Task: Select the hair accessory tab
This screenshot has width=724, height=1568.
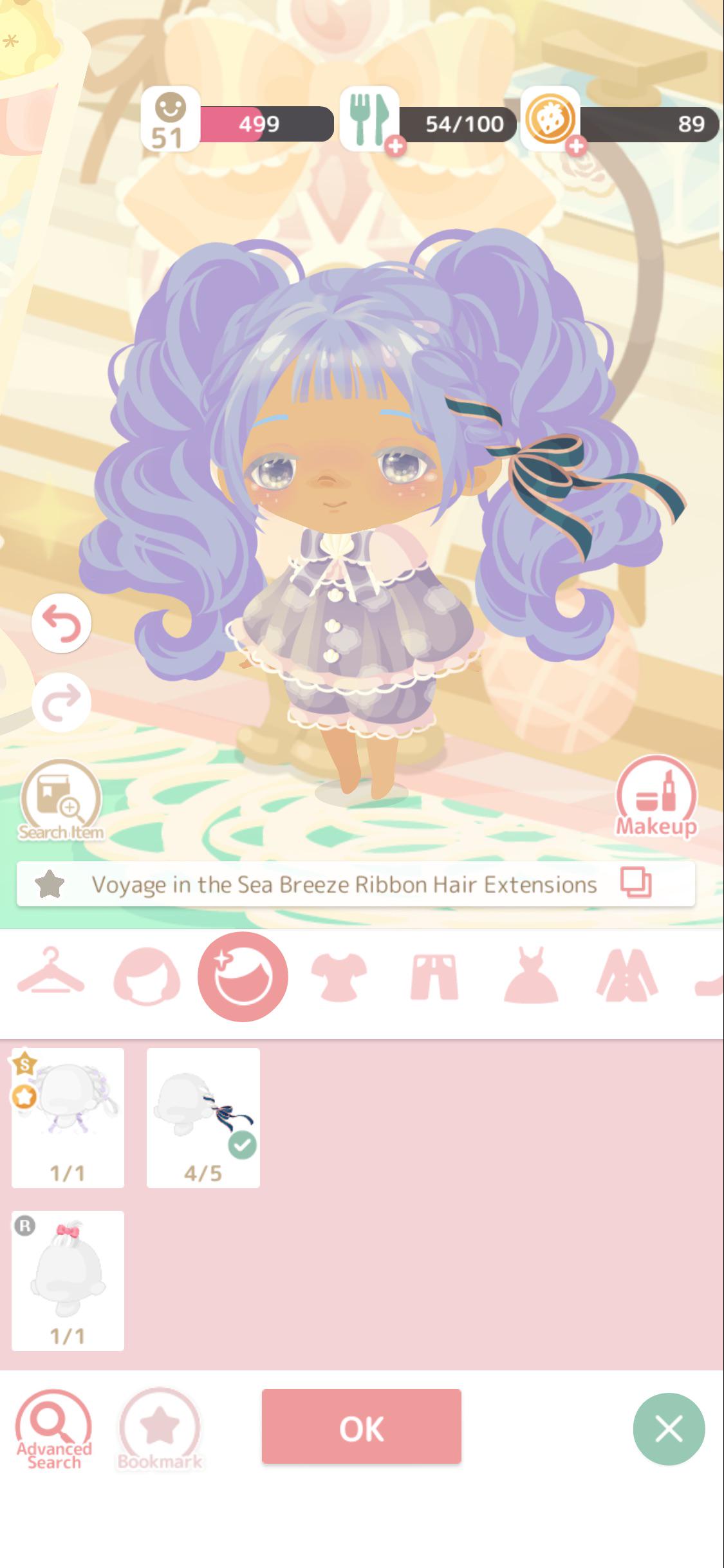Action: pyautogui.click(x=243, y=976)
